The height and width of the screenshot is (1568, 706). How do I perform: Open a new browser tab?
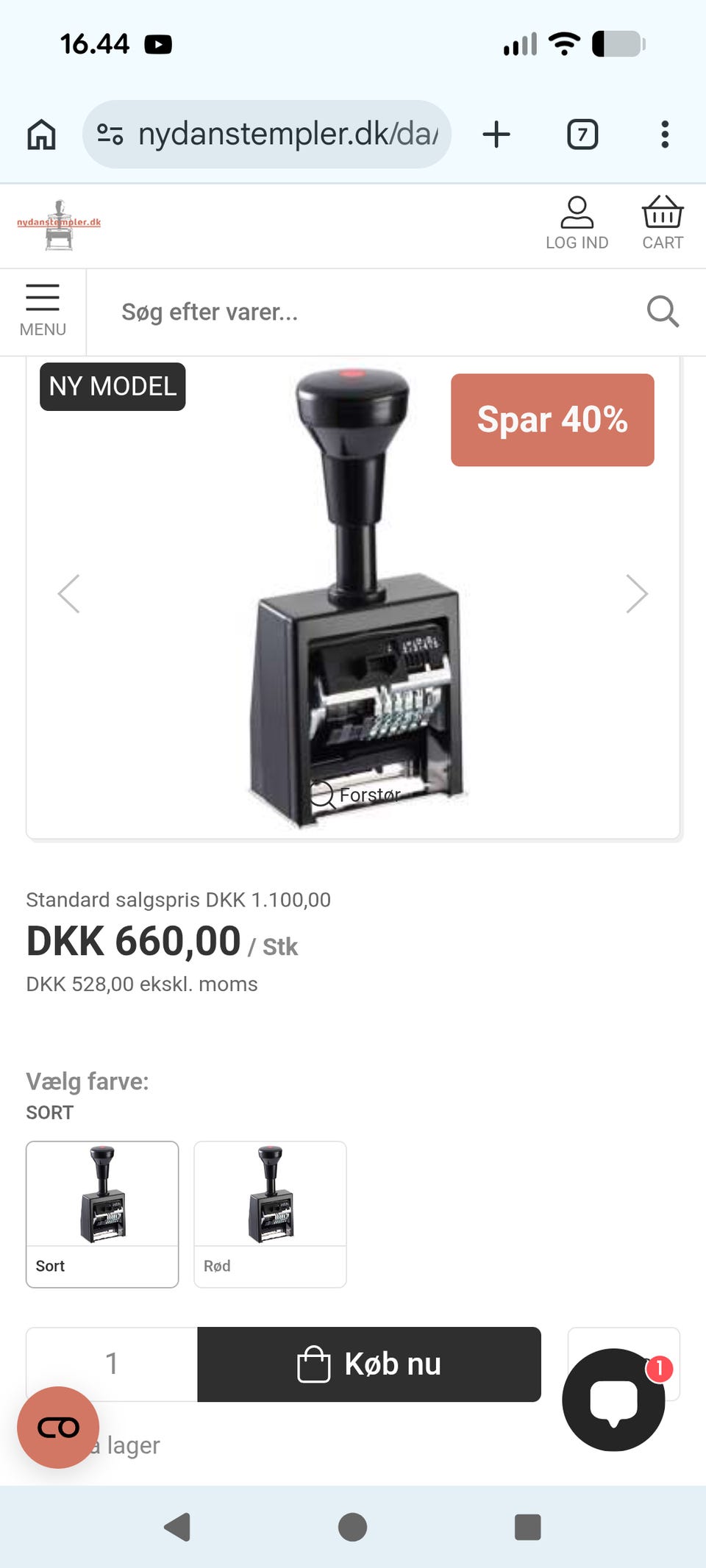[496, 135]
